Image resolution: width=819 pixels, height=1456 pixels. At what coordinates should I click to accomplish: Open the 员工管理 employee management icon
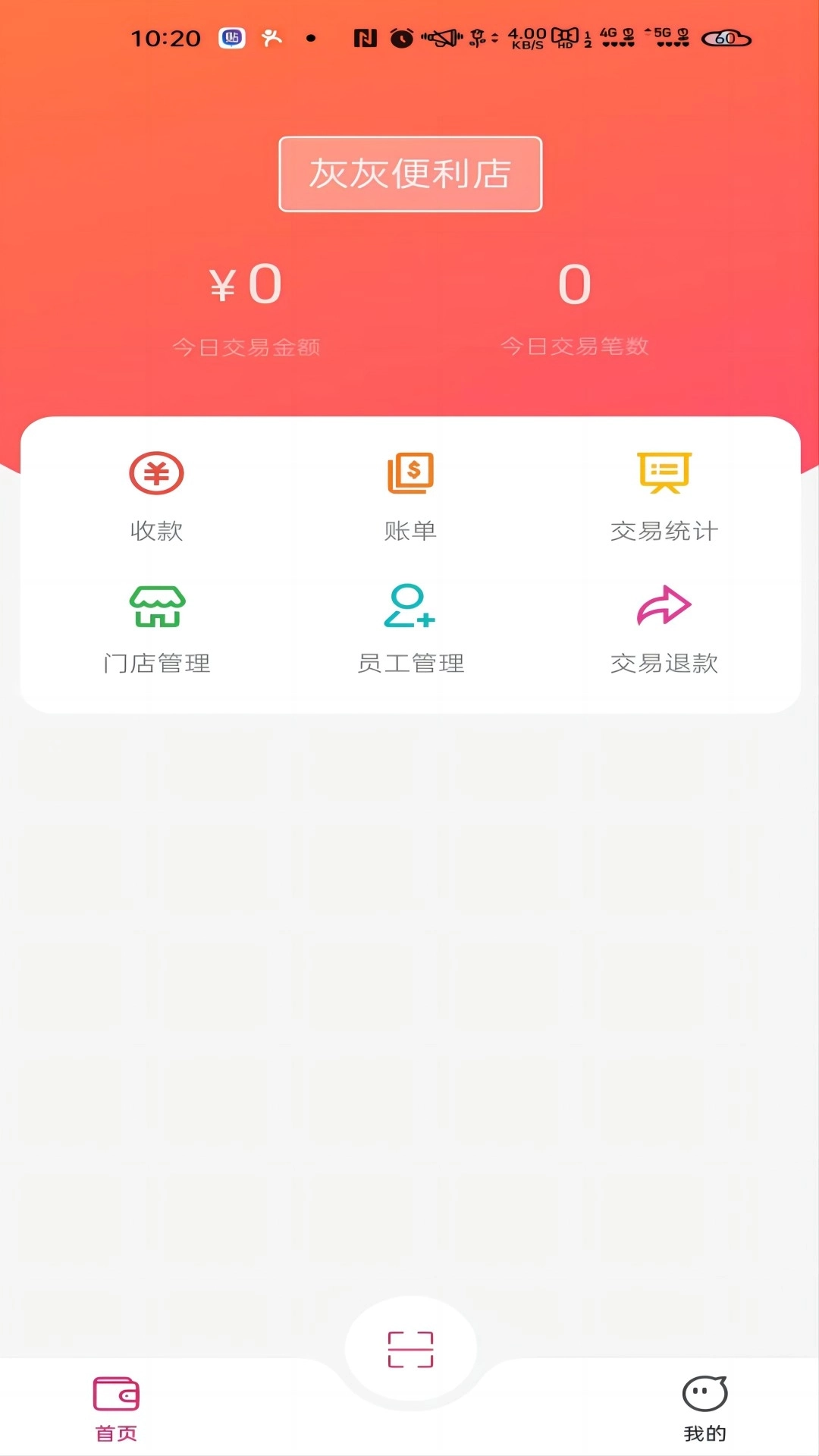(x=409, y=607)
